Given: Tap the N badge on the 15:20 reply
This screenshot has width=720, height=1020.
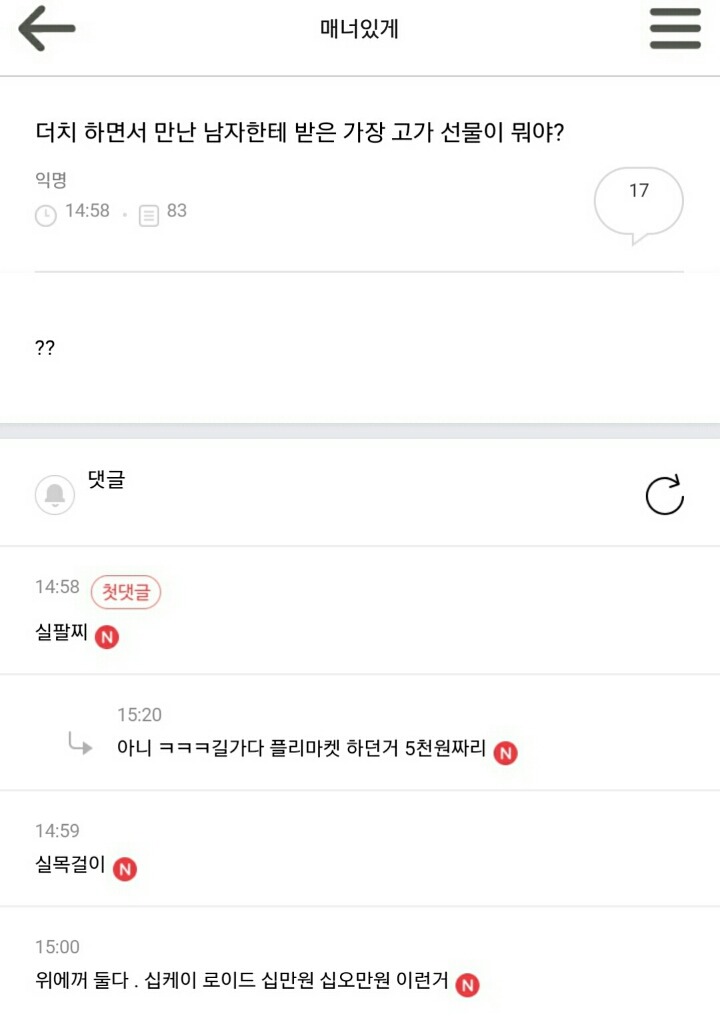Looking at the screenshot, I should coord(506,754).
